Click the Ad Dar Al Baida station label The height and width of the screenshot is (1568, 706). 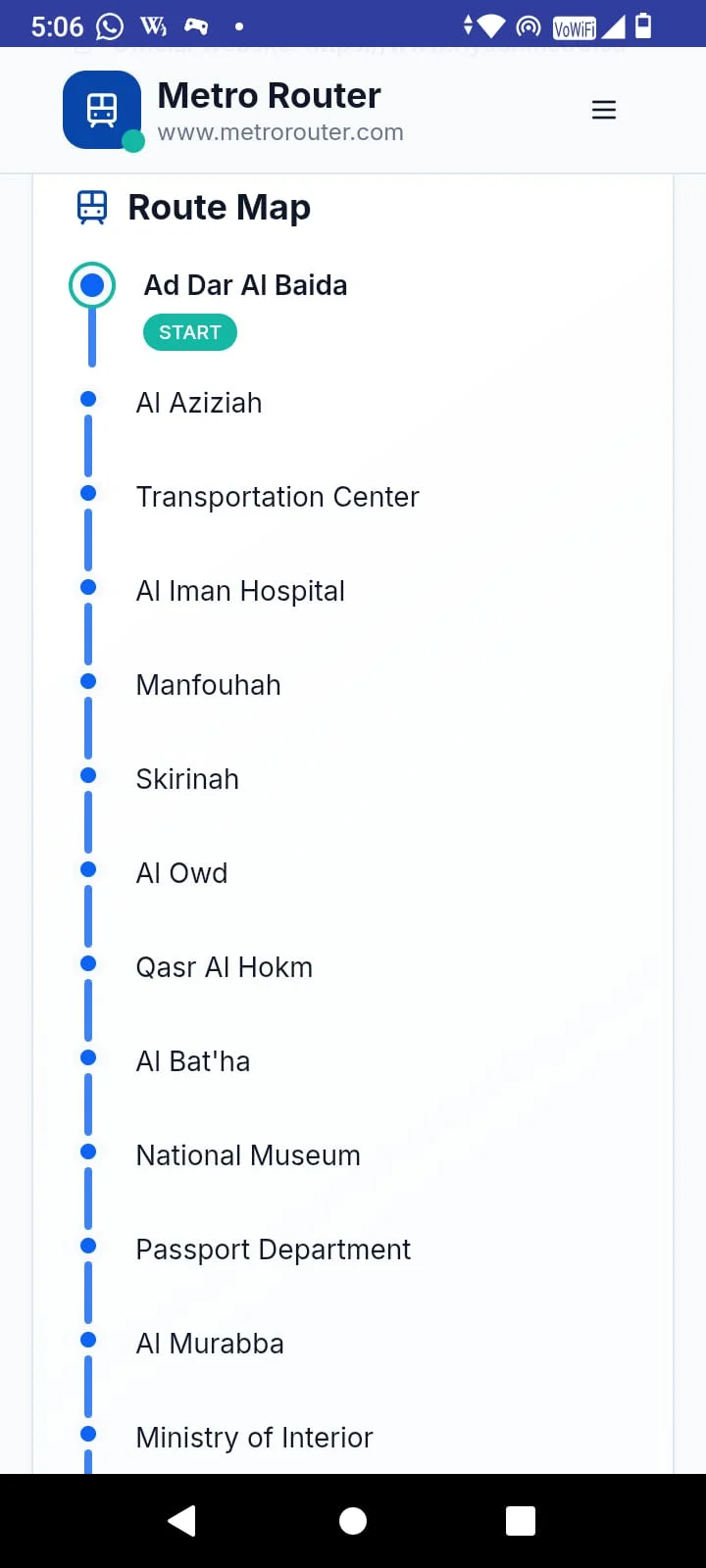tap(245, 285)
